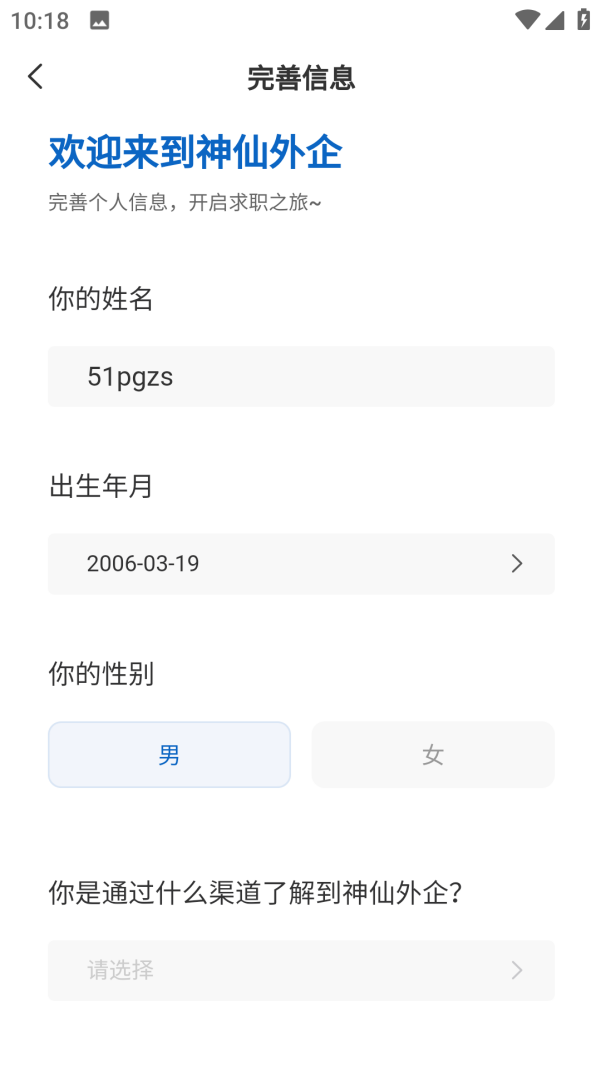This screenshot has height=1067, width=600.
Task: Go back using the top arrow
Action: (36, 77)
